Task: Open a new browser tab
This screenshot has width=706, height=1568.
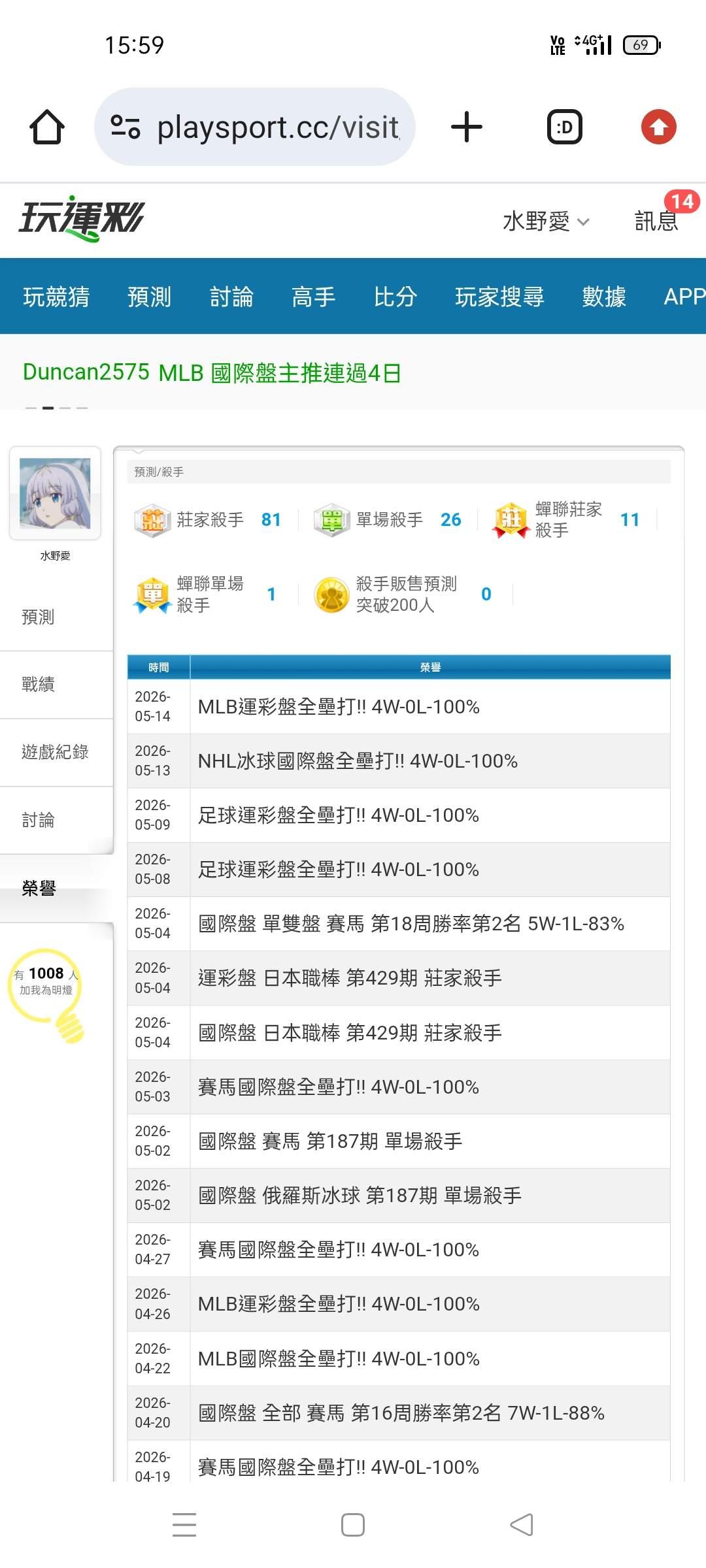Action: click(x=467, y=127)
